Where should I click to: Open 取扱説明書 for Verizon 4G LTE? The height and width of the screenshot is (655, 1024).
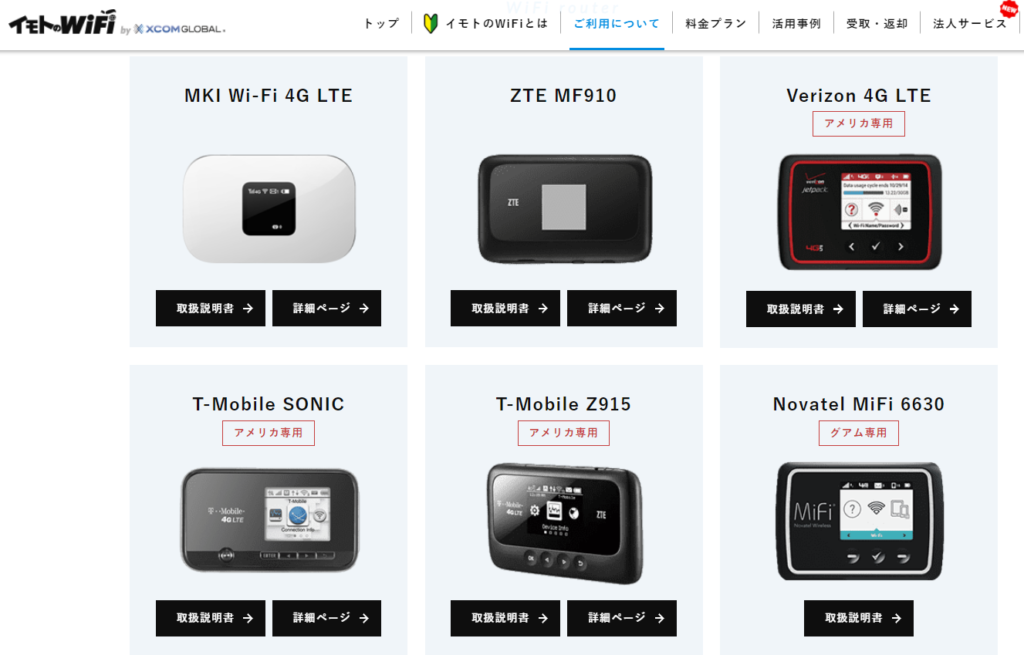(x=800, y=309)
